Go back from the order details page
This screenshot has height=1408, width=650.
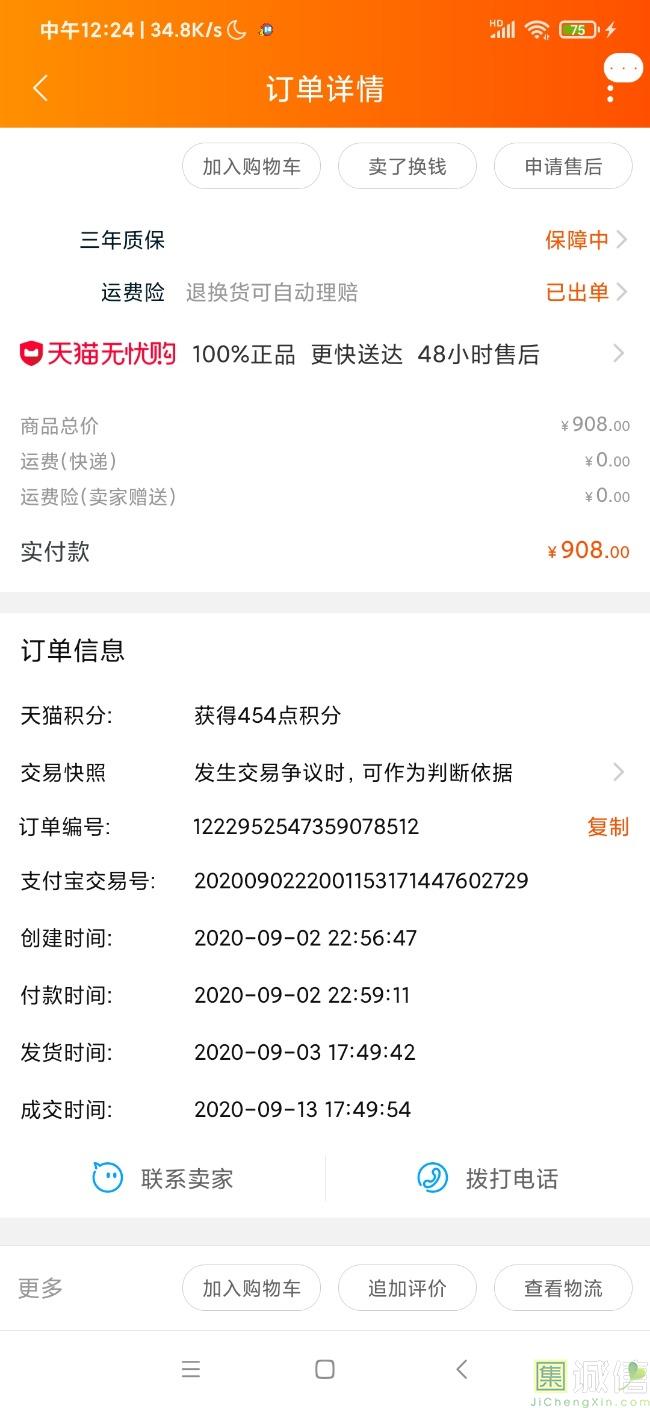coord(40,88)
